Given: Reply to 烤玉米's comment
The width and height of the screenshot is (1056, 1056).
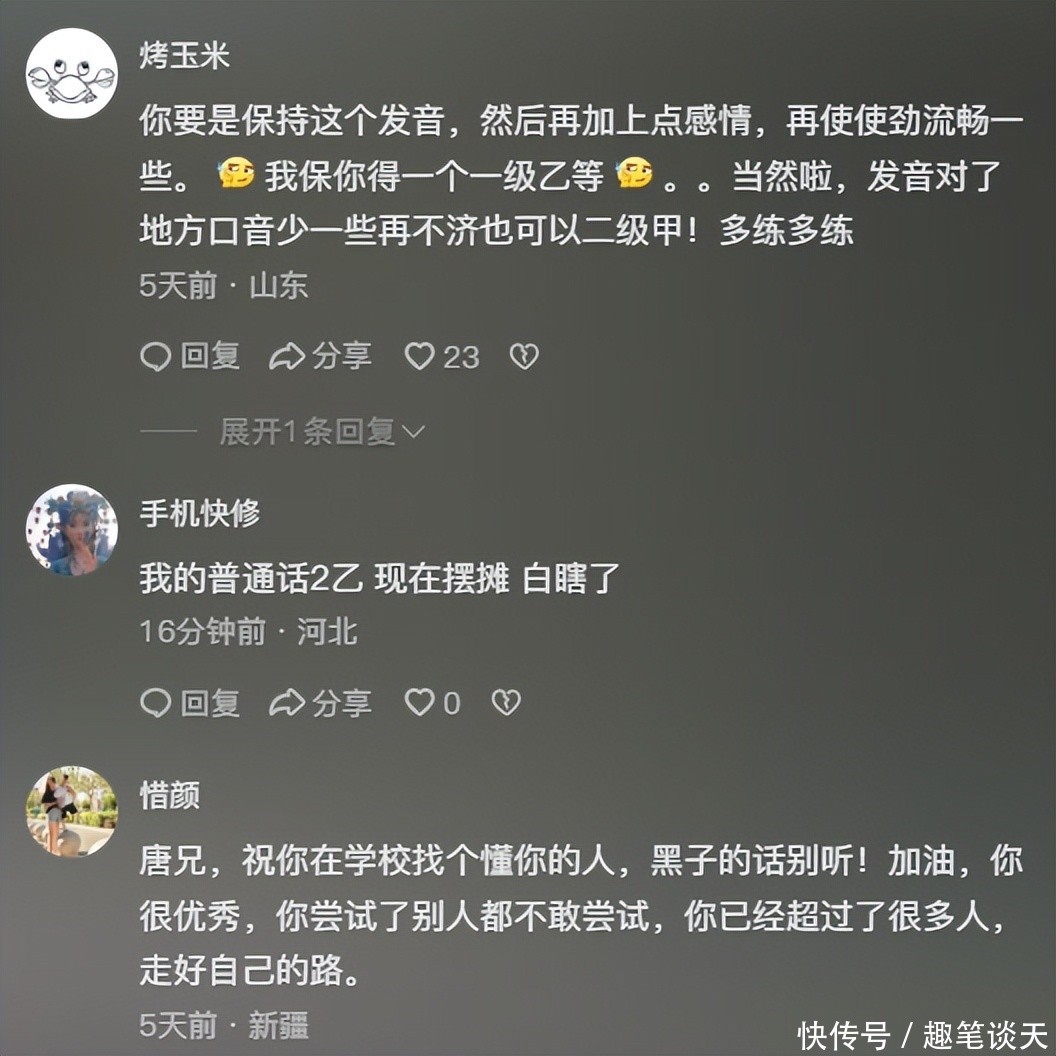Looking at the screenshot, I should (x=190, y=356).
